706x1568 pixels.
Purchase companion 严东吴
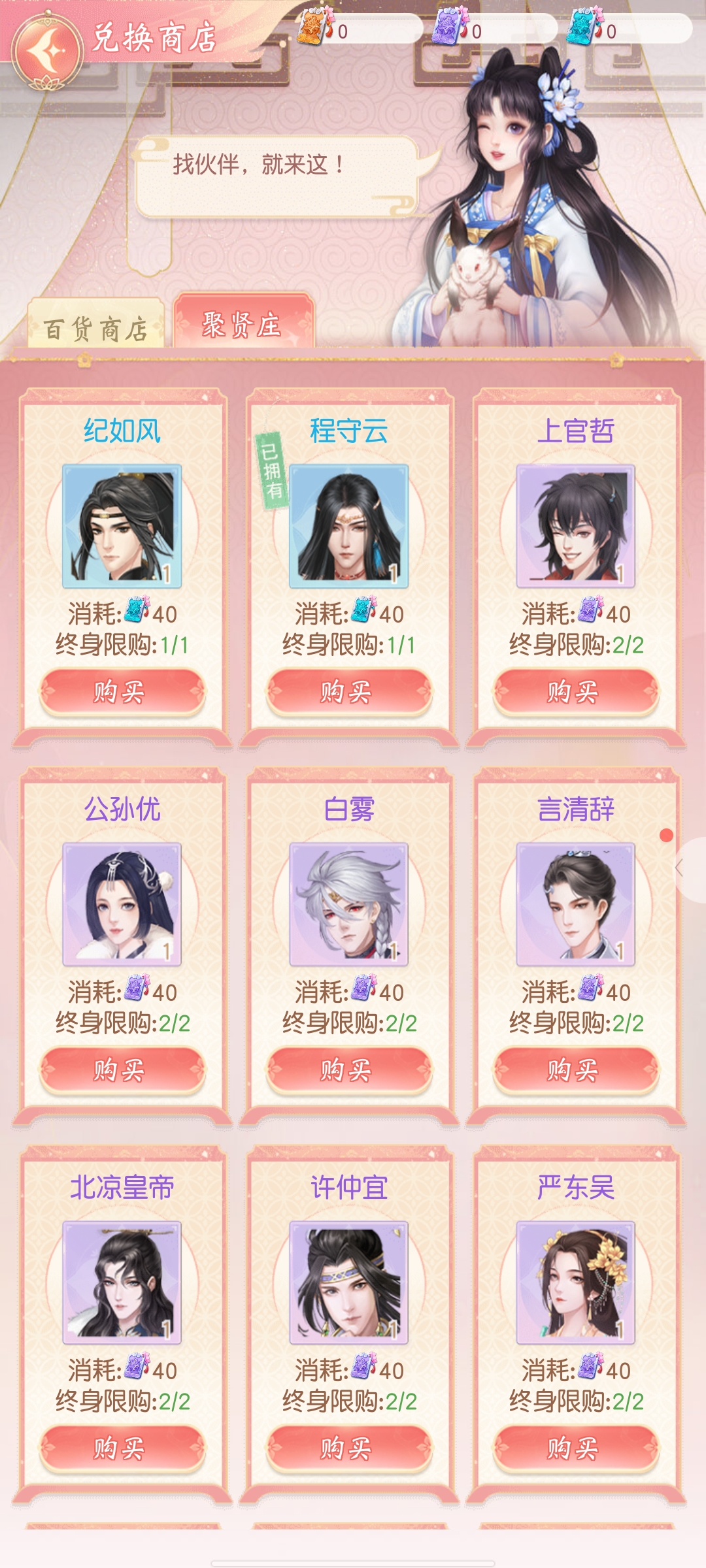click(576, 1448)
